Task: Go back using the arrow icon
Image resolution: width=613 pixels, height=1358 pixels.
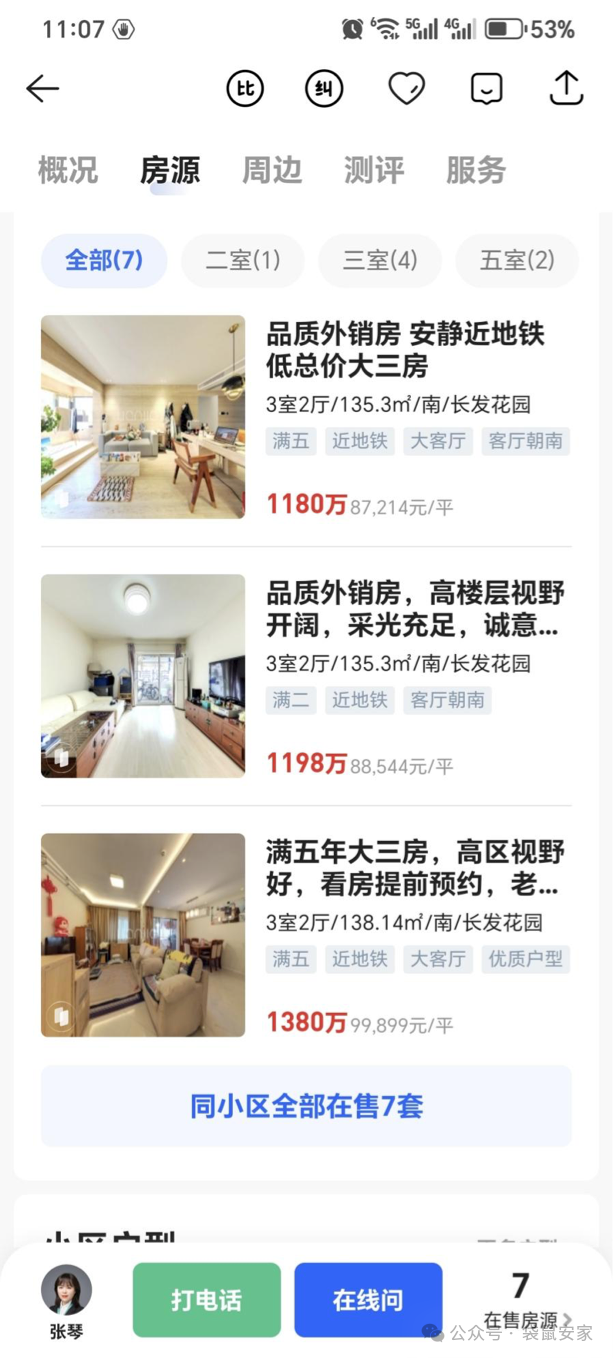Action: point(43,89)
